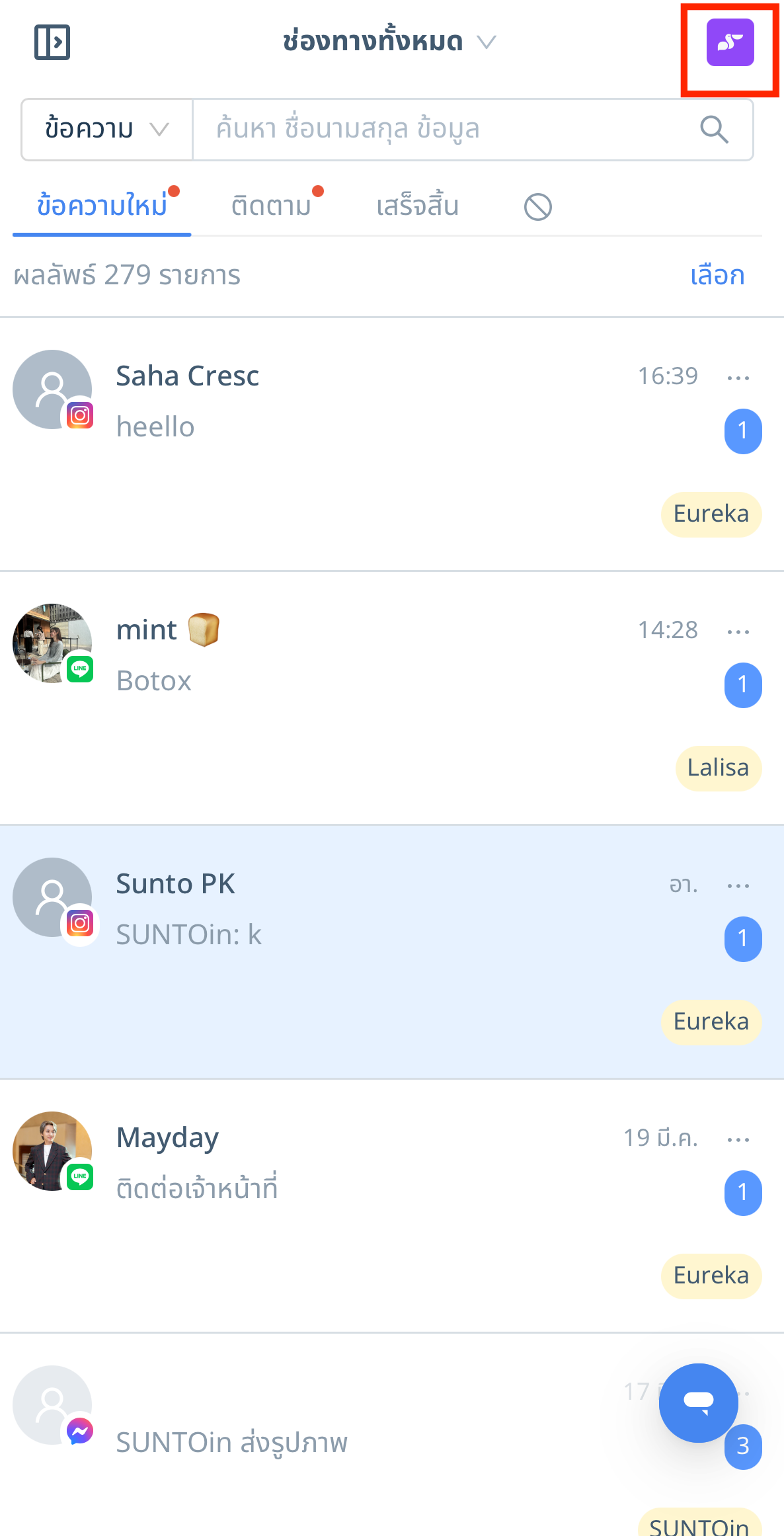This screenshot has height=1536, width=784.
Task: Switch to the เสร็จสิ้น tab
Action: 417,206
